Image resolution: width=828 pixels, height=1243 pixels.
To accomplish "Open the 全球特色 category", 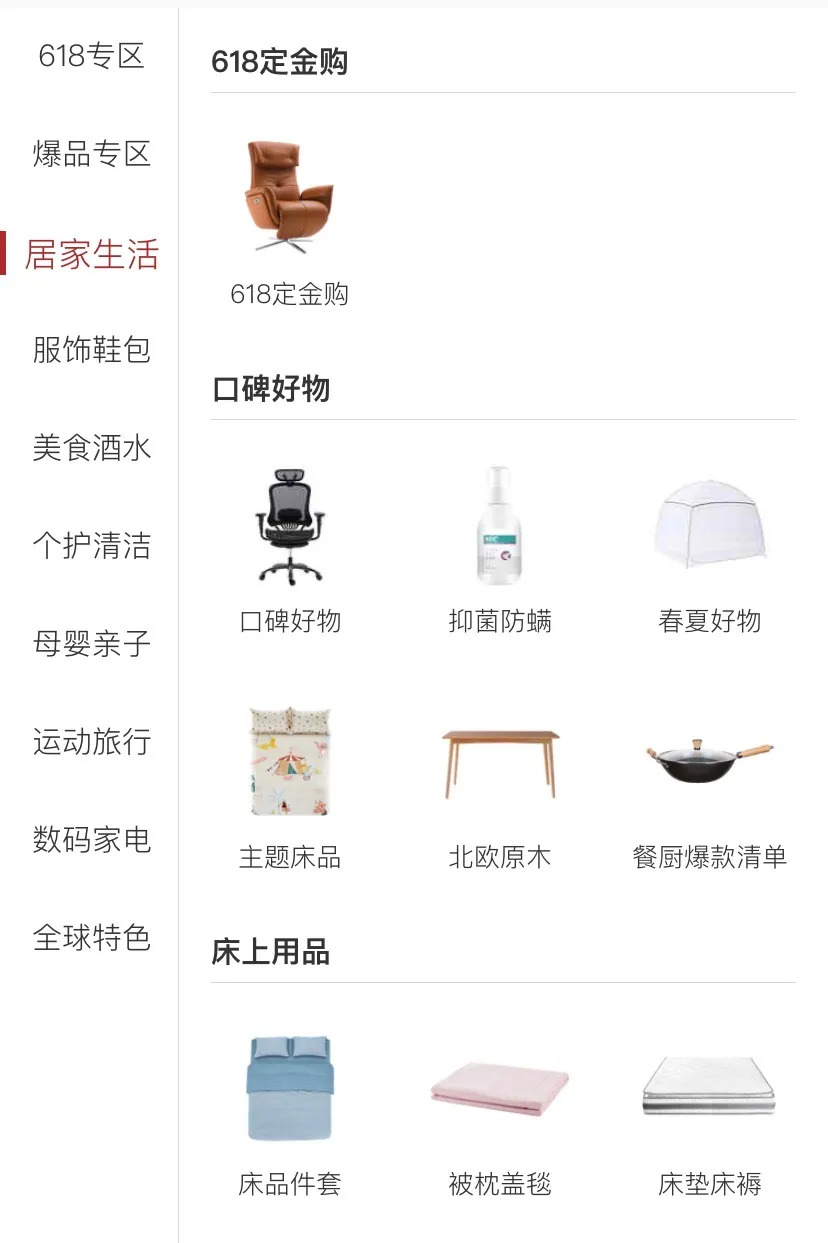I will coord(91,937).
